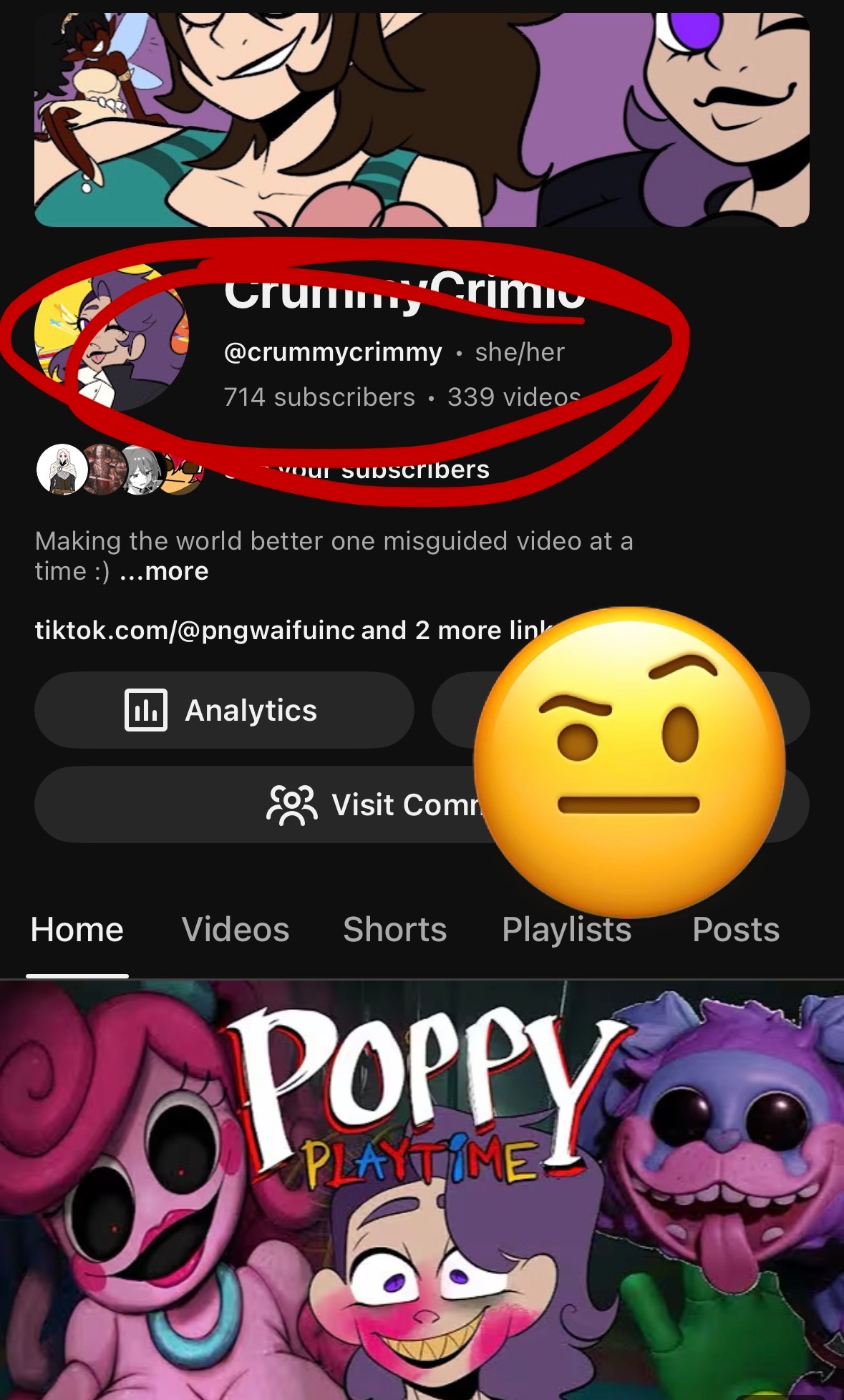This screenshot has height=1400, width=844.
Task: Open the Playlists tab
Action: click(566, 930)
